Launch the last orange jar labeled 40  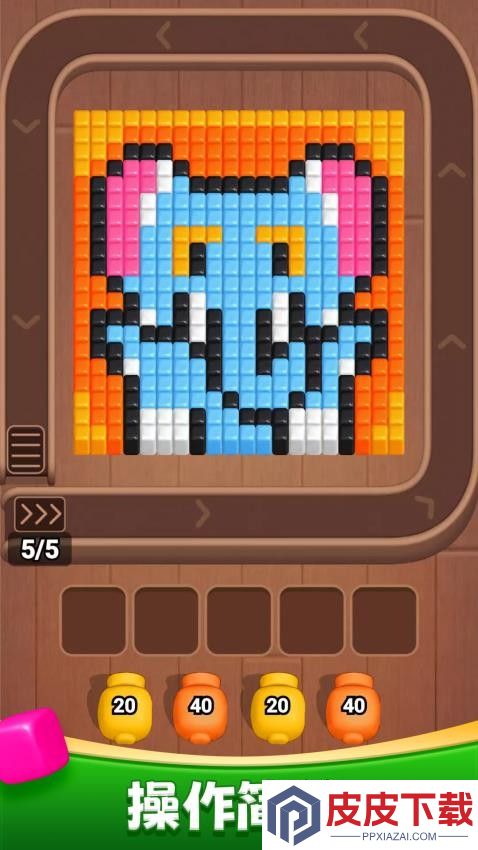(x=353, y=707)
